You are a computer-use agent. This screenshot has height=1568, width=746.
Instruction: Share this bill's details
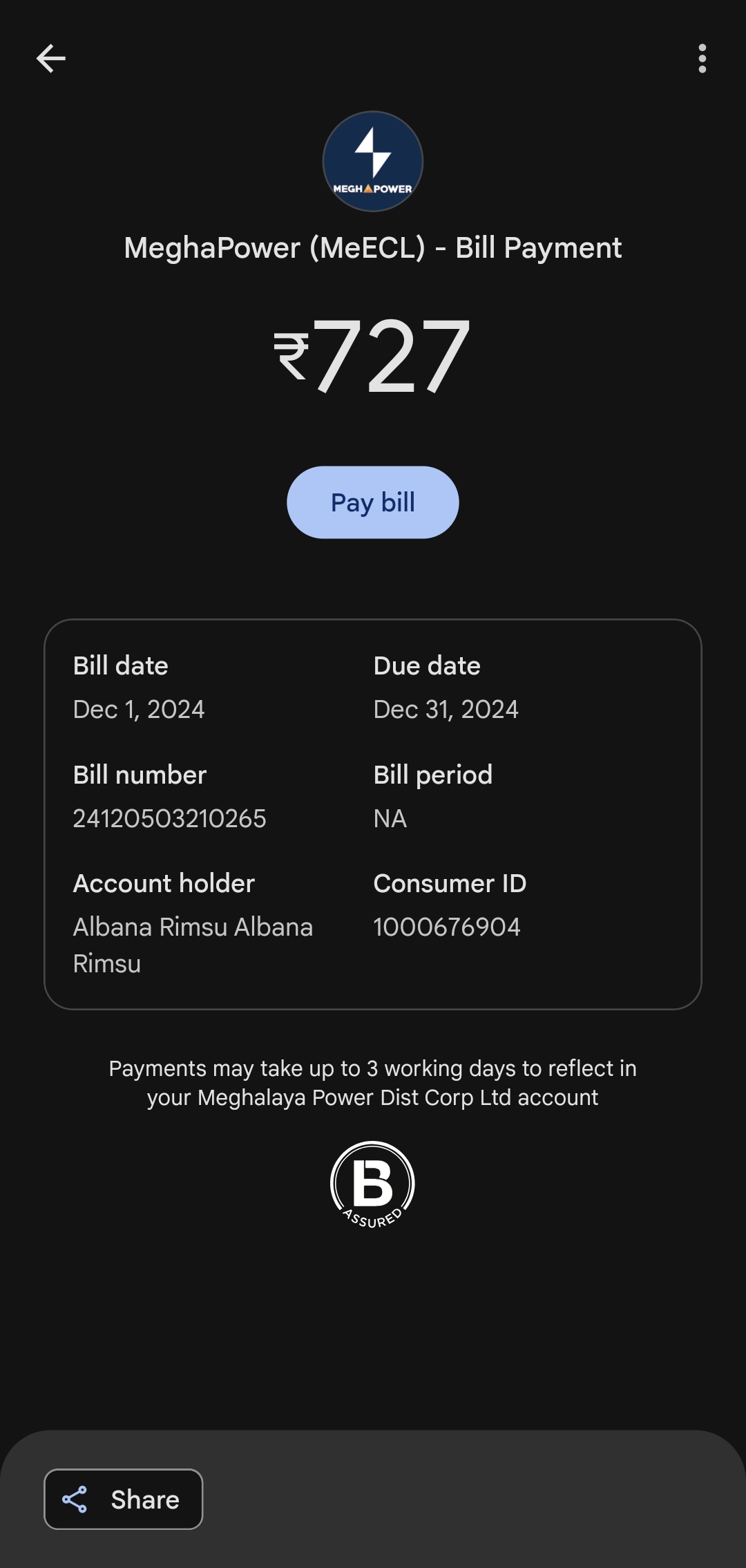click(x=124, y=1499)
